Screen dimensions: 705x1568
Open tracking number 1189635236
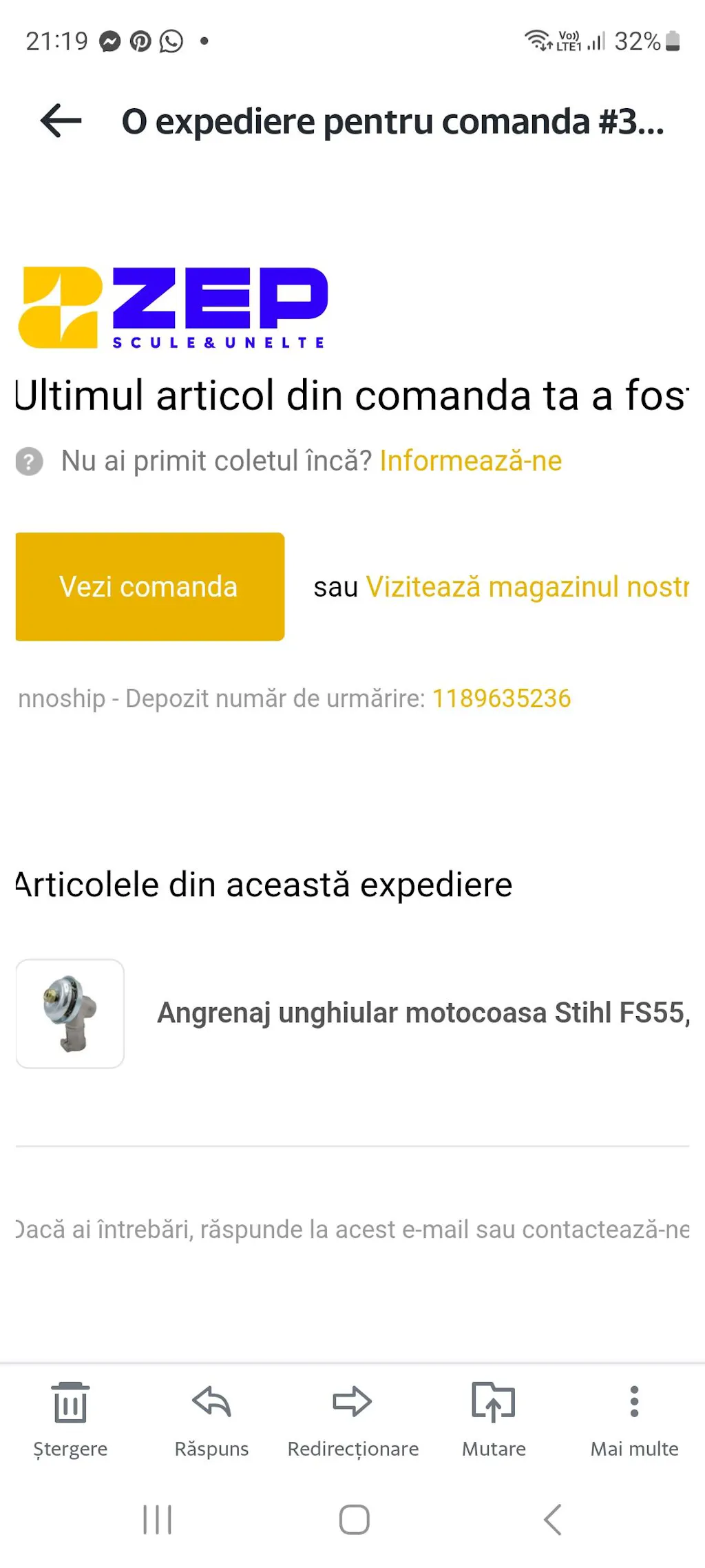(501, 699)
